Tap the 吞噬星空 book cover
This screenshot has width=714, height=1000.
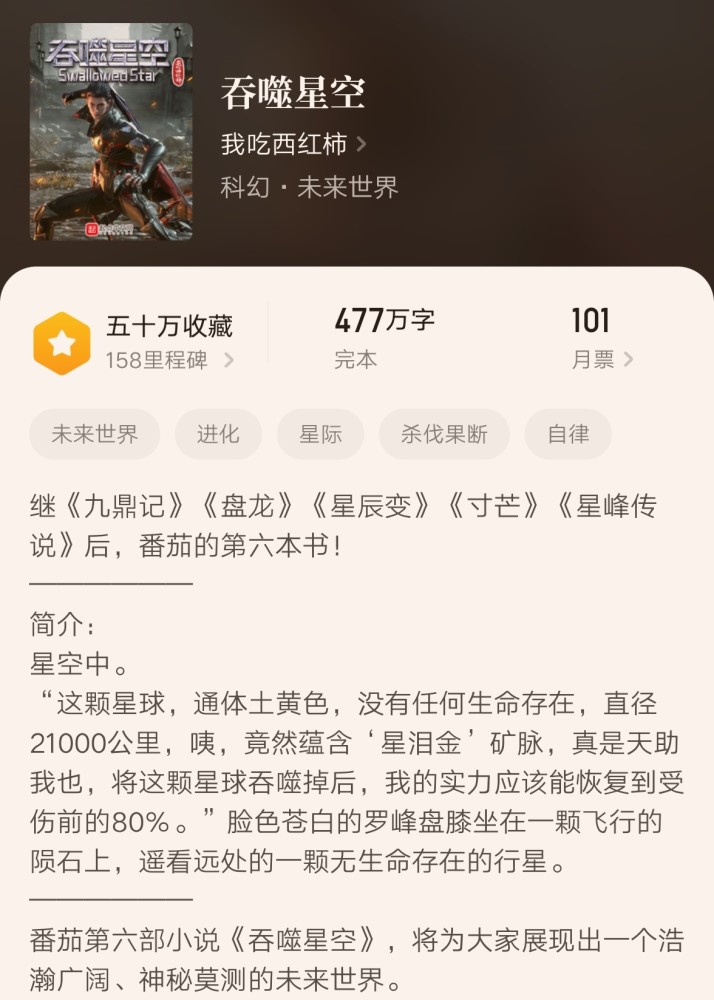[x=111, y=132]
